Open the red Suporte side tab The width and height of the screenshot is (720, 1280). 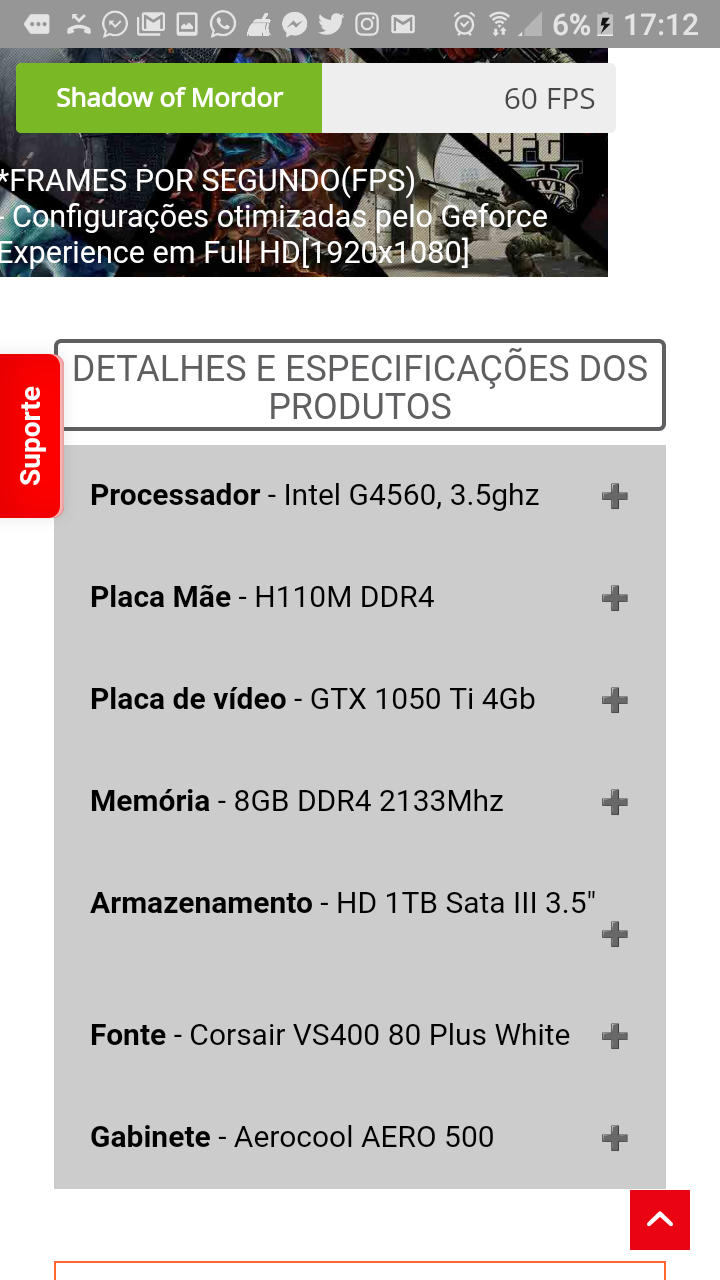(30, 436)
